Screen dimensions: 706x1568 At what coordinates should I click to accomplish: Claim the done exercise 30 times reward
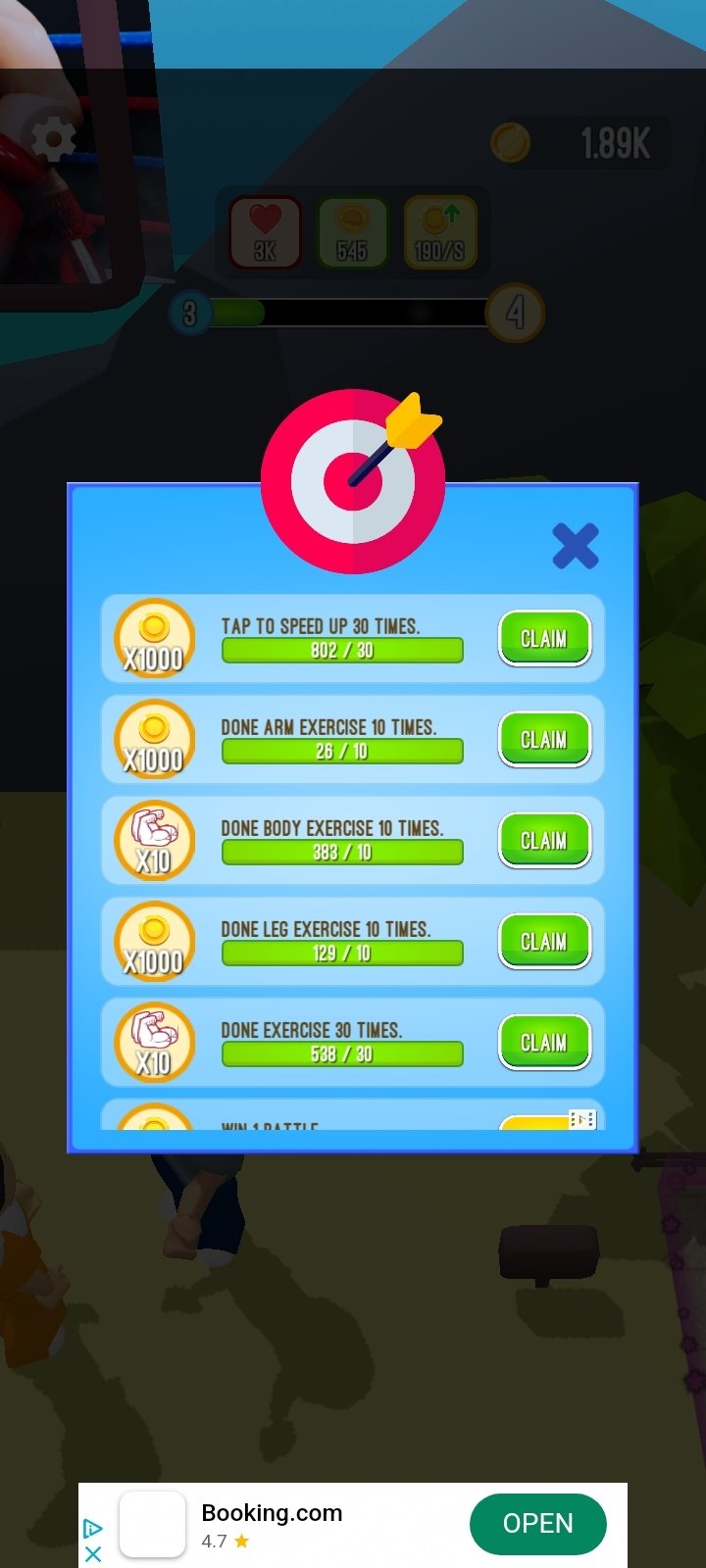pyautogui.click(x=544, y=1043)
